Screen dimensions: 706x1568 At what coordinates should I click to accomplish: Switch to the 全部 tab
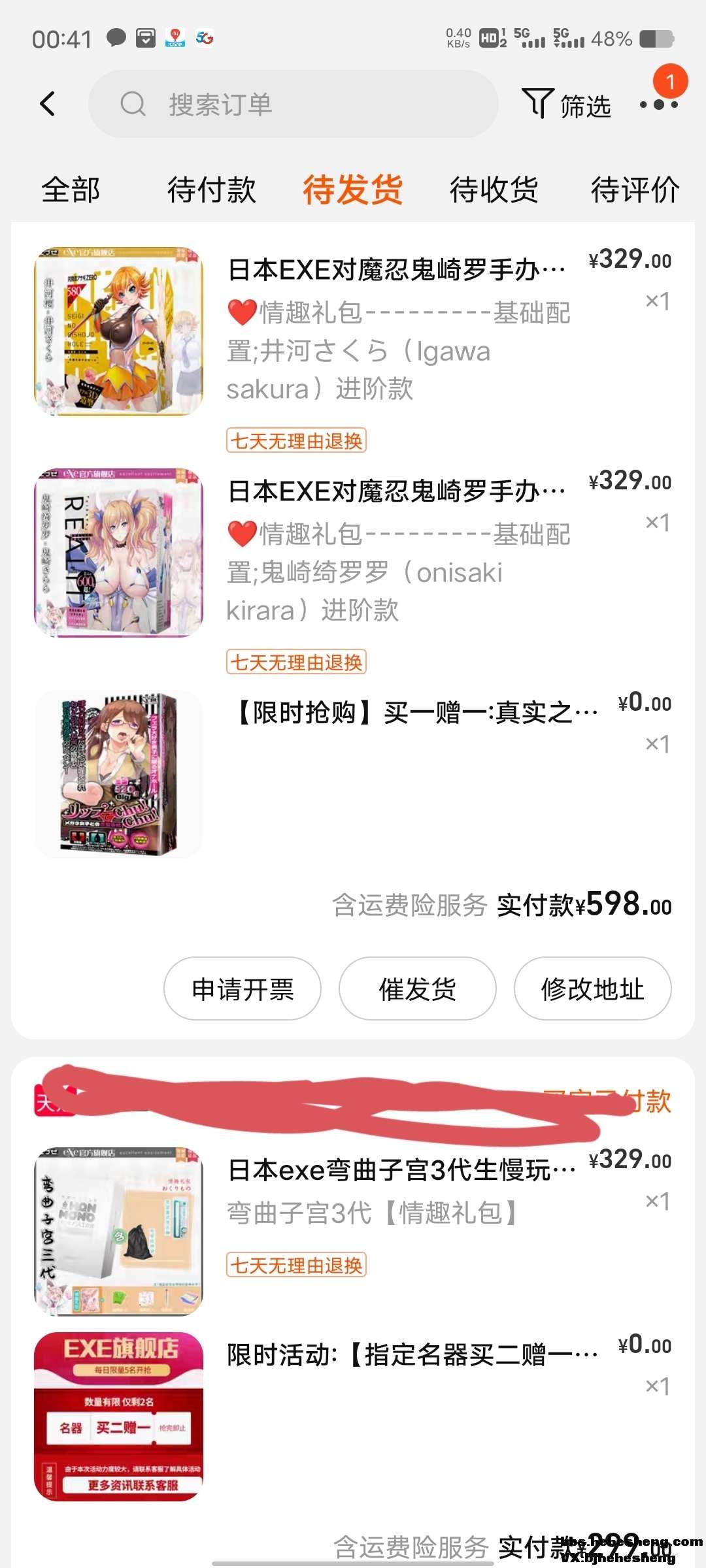[71, 190]
